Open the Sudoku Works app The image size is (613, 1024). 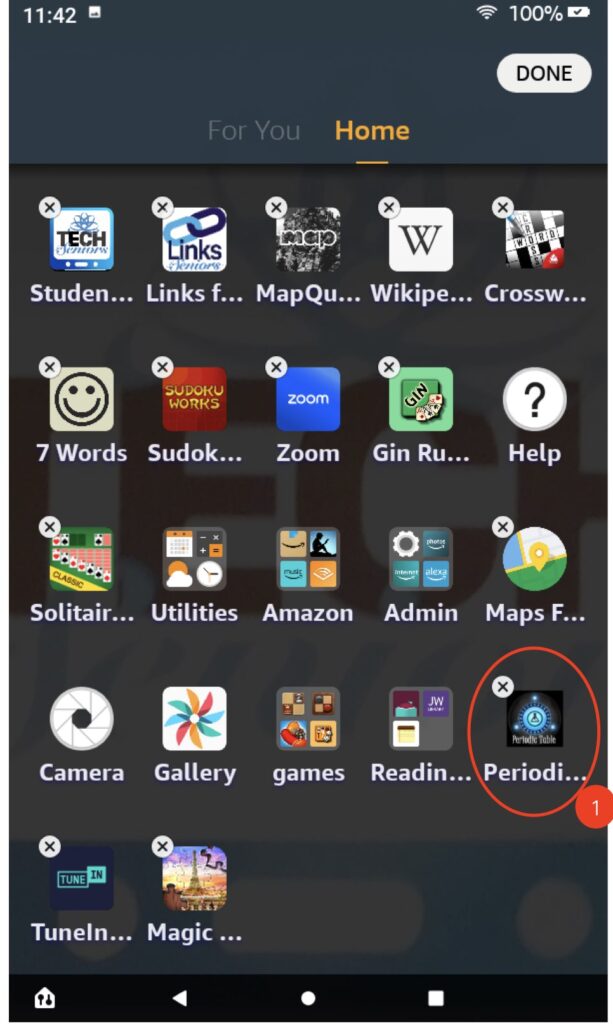[194, 399]
